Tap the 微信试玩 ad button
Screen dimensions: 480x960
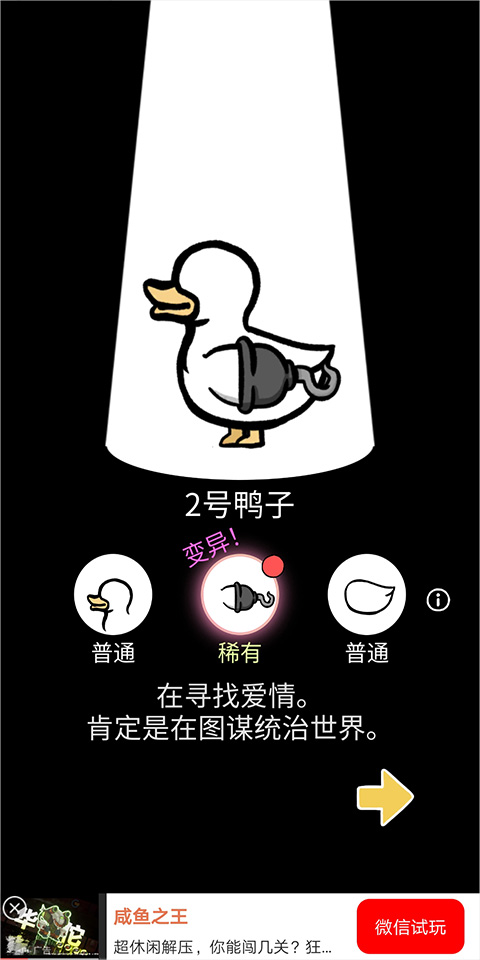pos(411,927)
